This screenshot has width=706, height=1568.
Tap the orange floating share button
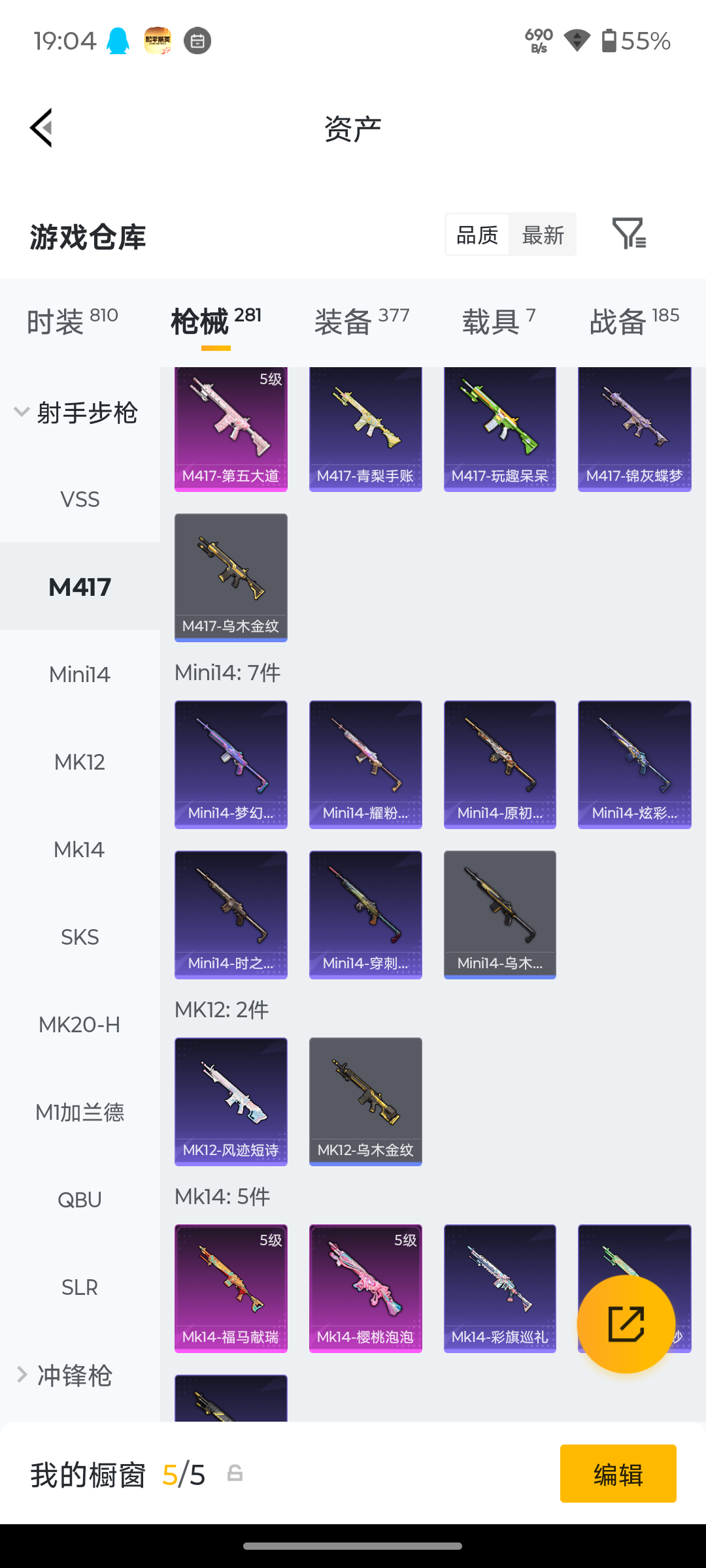pyautogui.click(x=626, y=1324)
